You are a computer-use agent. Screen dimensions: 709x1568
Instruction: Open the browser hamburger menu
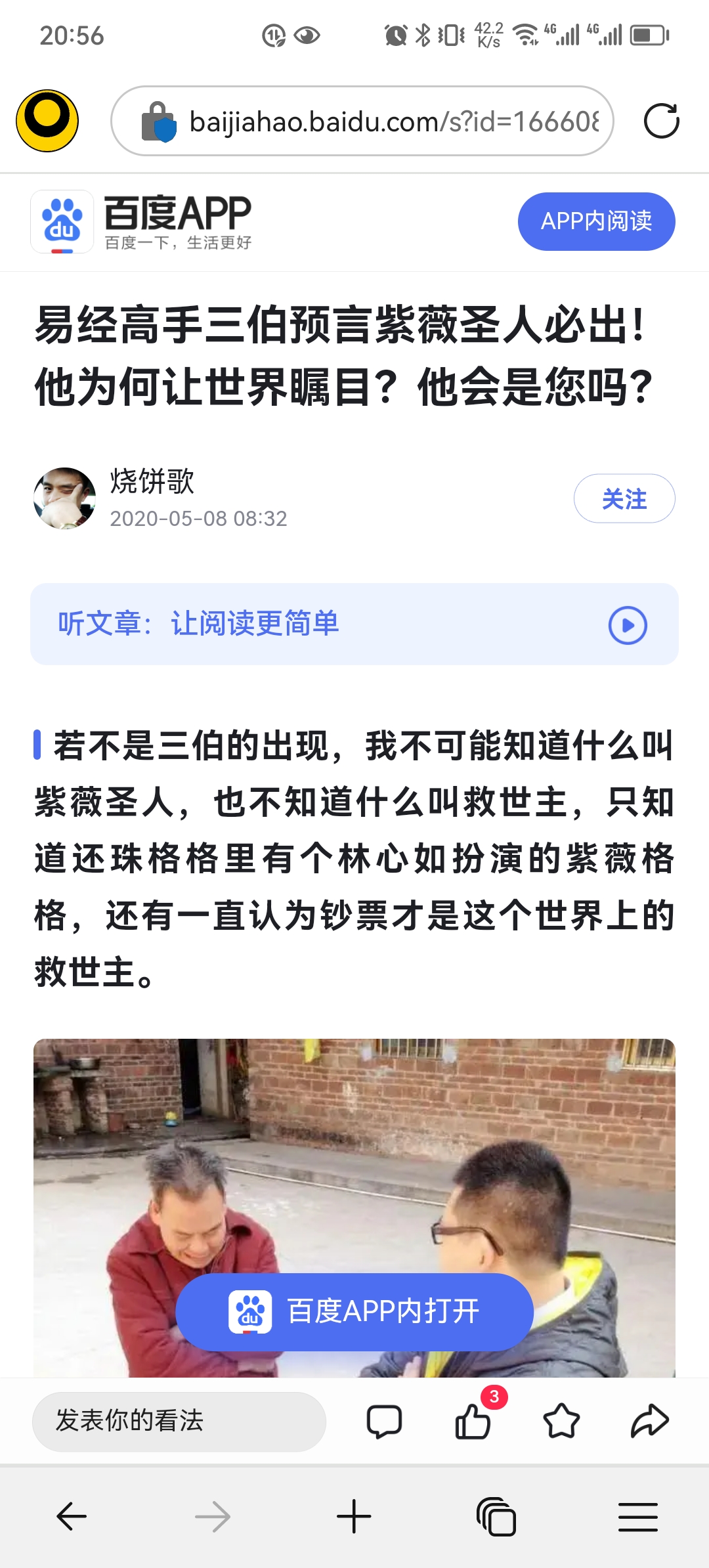click(637, 1517)
